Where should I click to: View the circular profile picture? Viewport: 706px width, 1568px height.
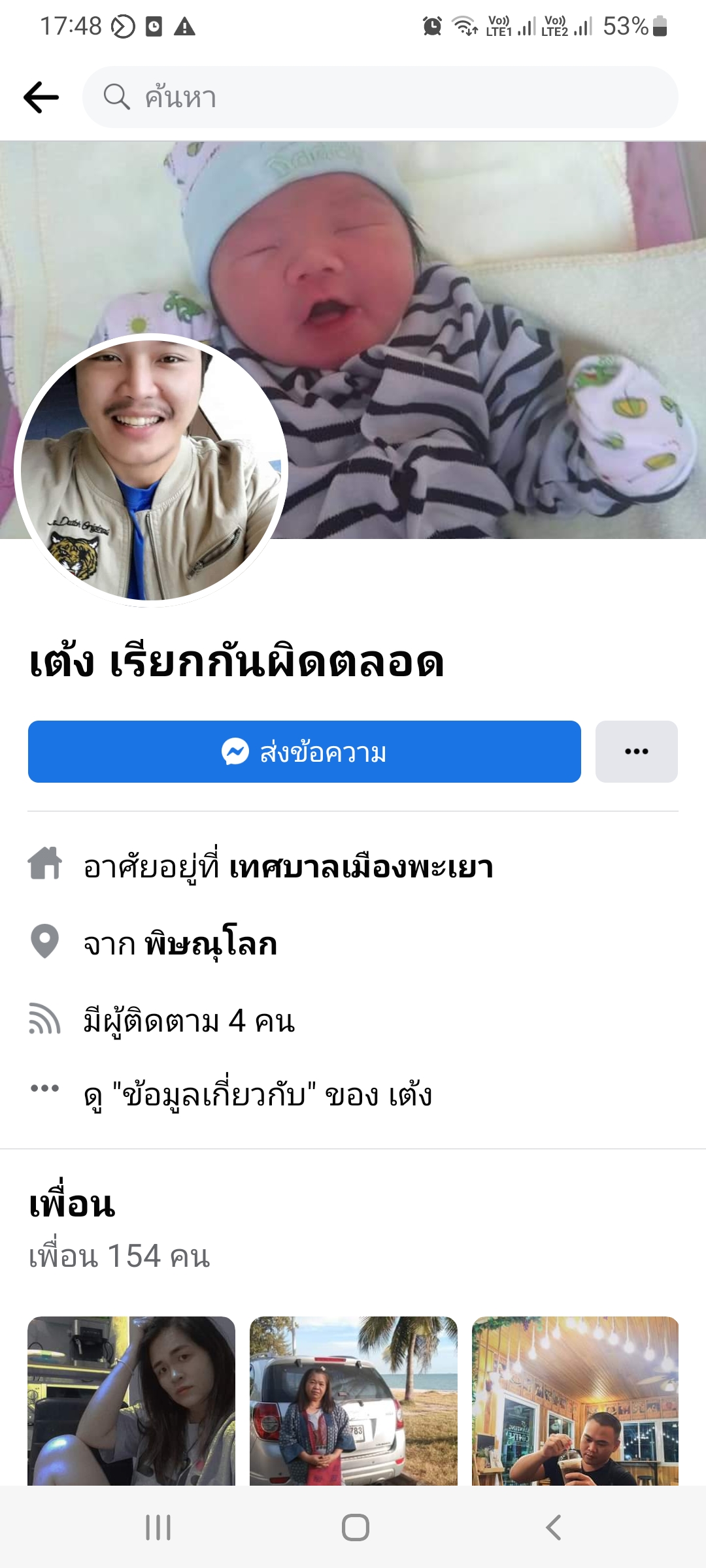[151, 470]
